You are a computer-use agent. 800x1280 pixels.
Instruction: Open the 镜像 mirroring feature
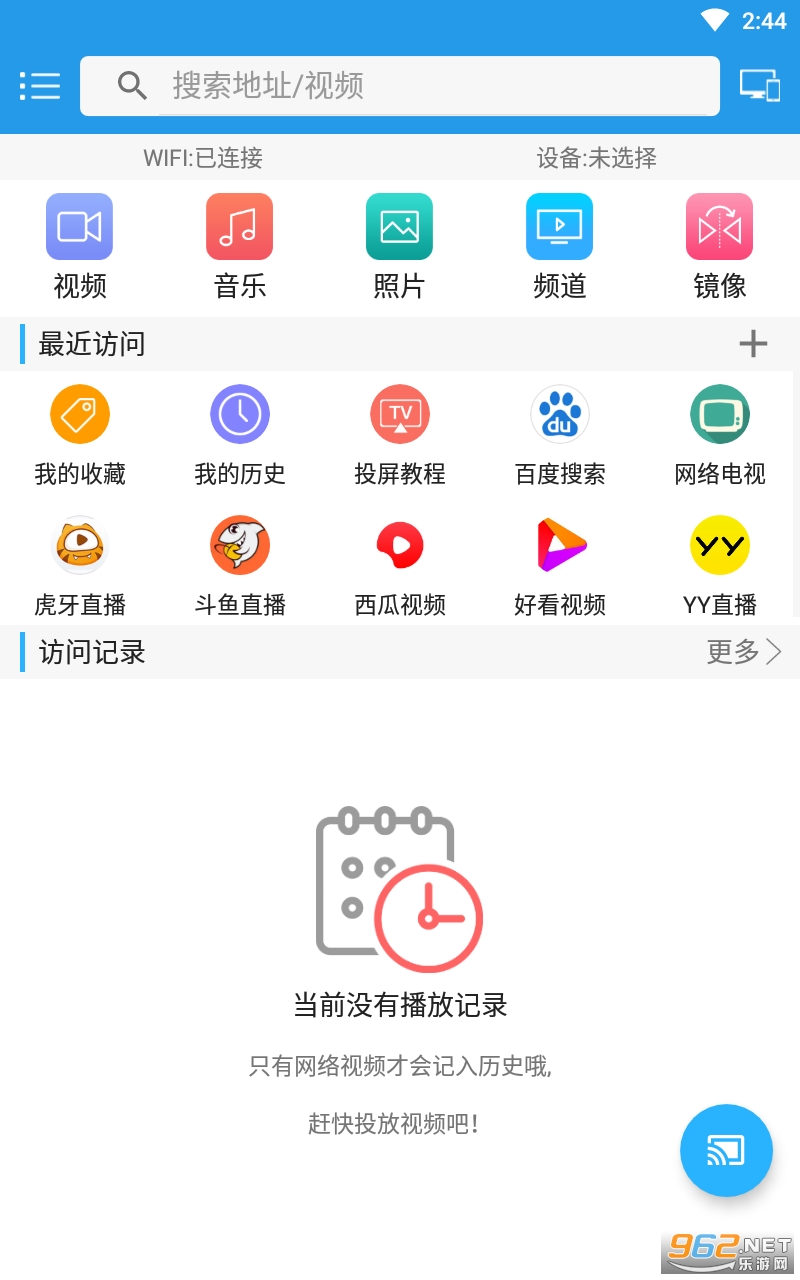pyautogui.click(x=720, y=247)
